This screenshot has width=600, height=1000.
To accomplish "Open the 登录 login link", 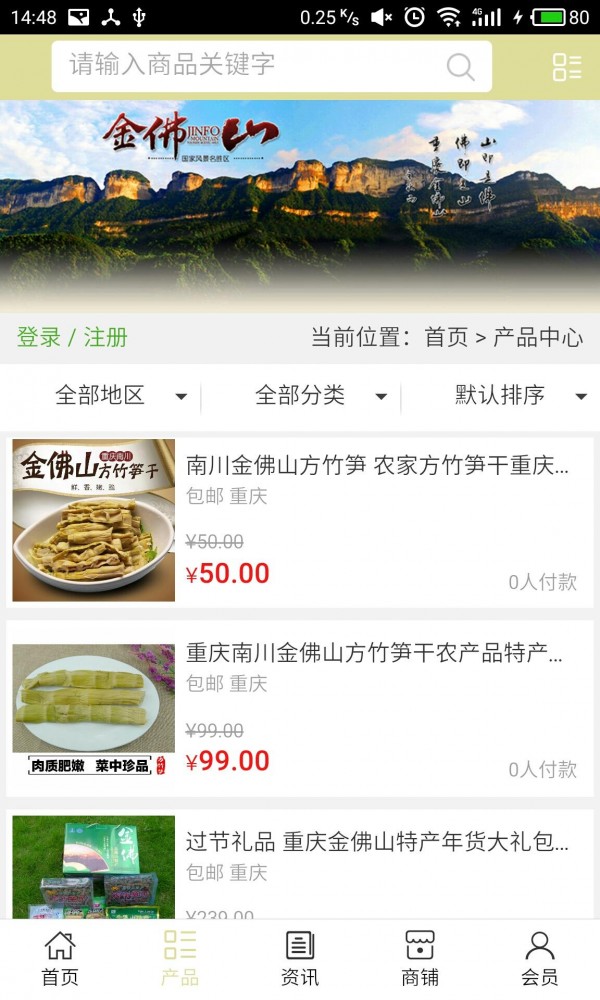I will pyautogui.click(x=39, y=337).
